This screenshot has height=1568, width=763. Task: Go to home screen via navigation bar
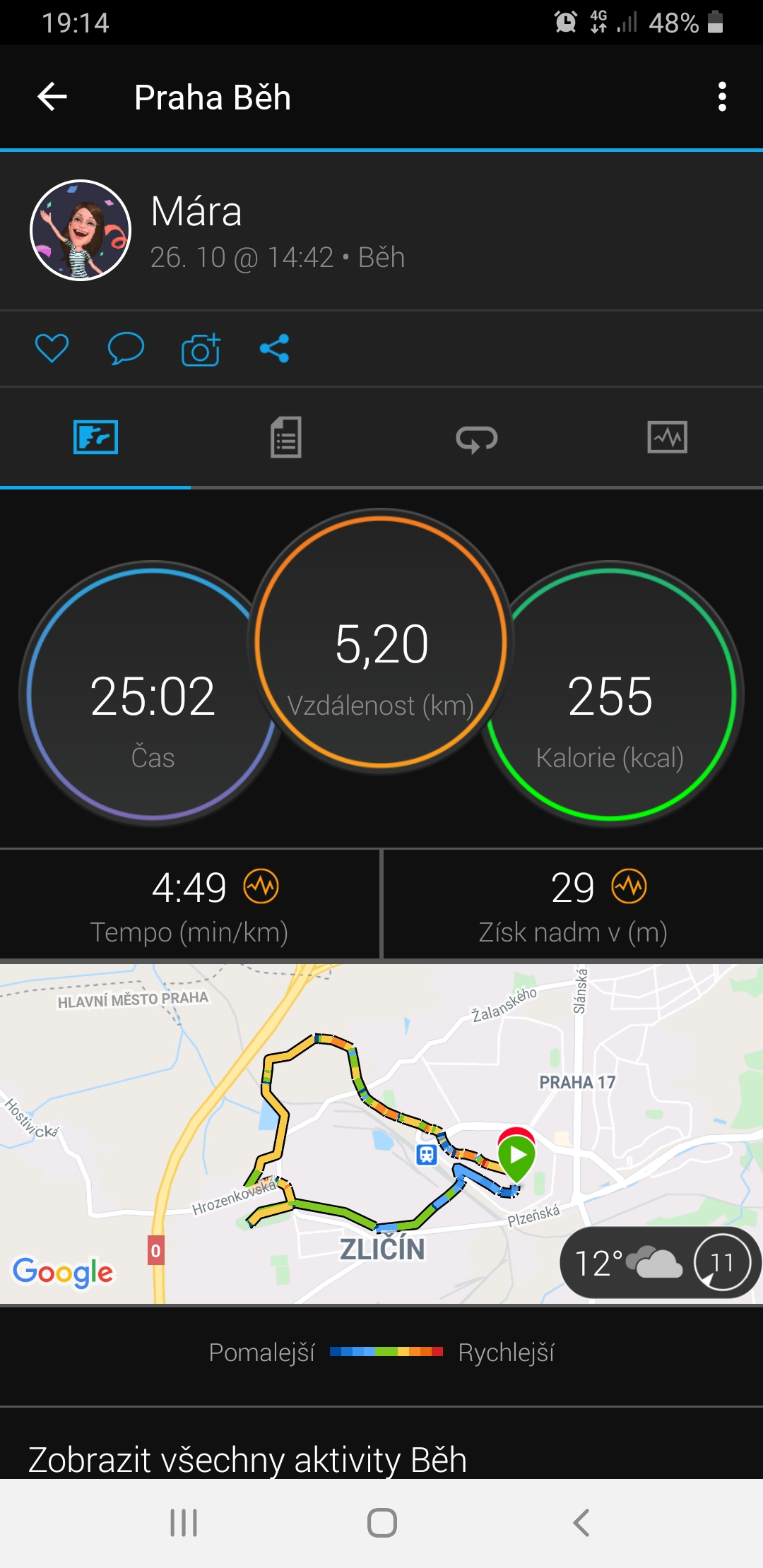point(382,1523)
